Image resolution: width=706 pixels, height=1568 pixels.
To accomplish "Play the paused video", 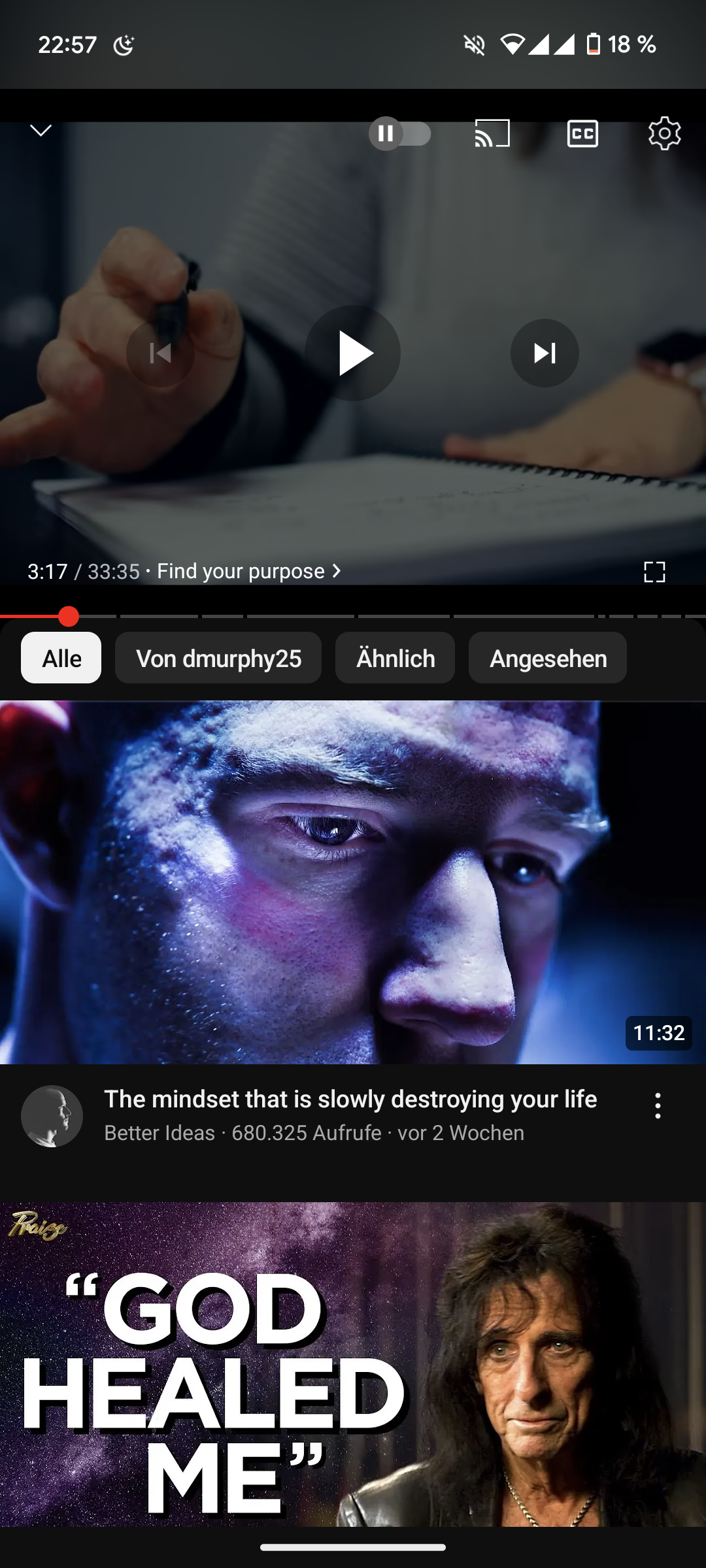I will (353, 353).
